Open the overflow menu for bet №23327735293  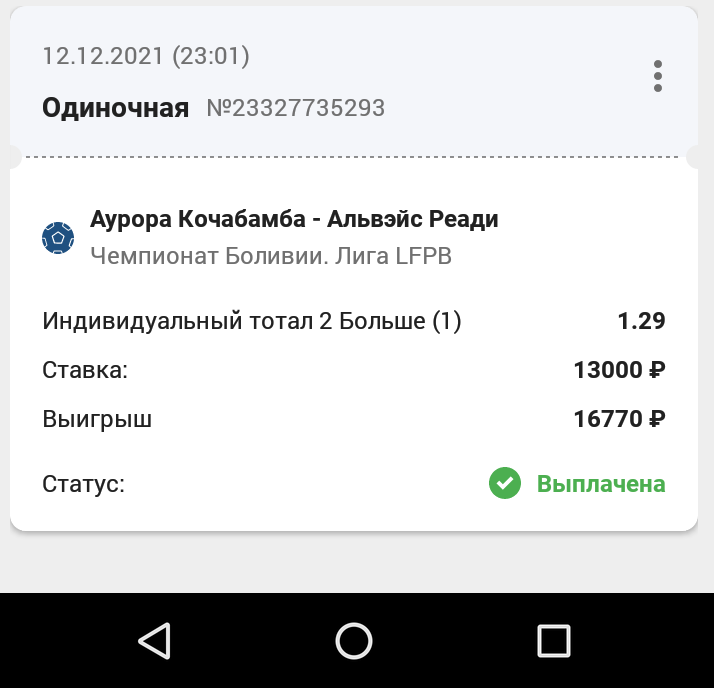(x=657, y=76)
